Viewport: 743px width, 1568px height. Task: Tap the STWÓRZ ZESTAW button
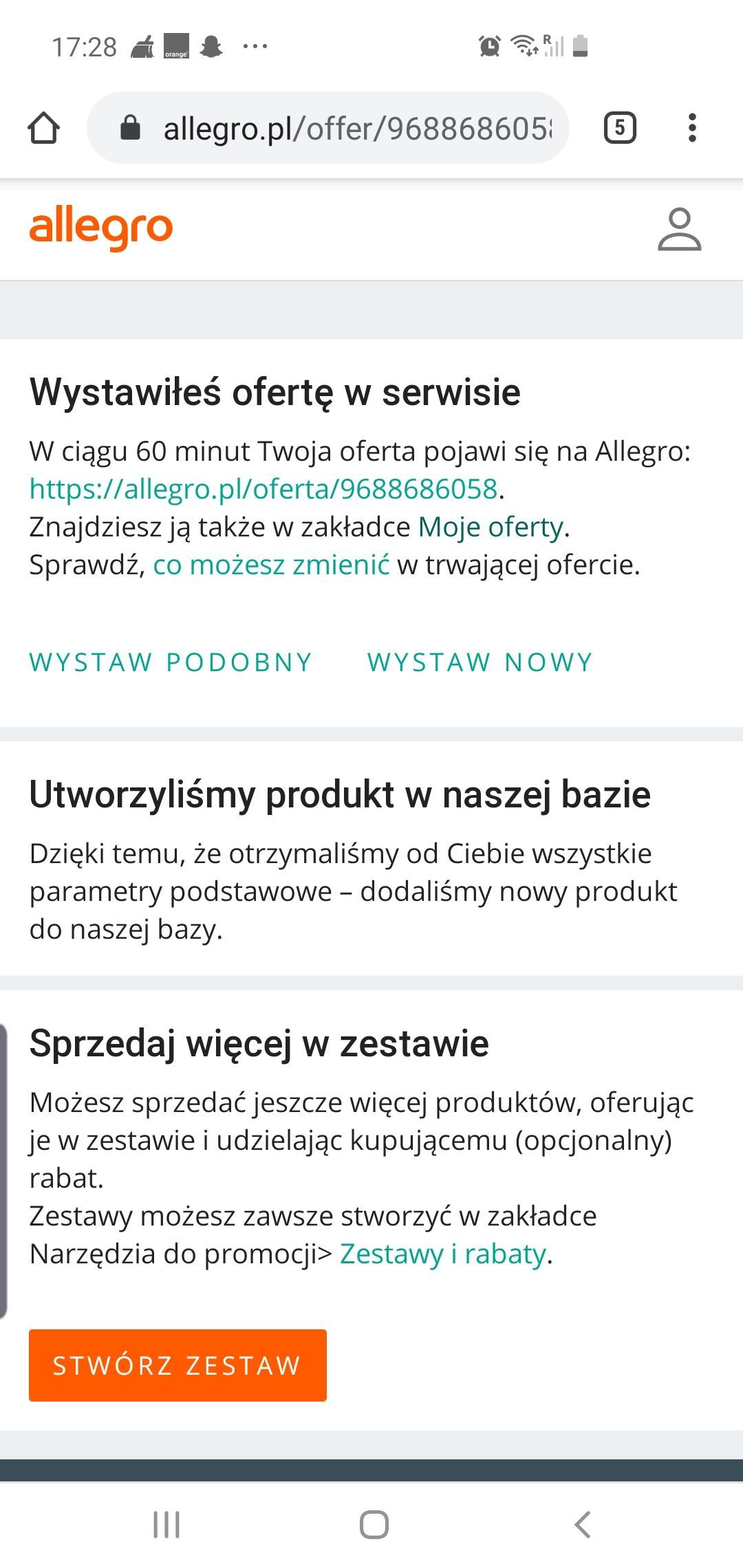coord(177,1365)
